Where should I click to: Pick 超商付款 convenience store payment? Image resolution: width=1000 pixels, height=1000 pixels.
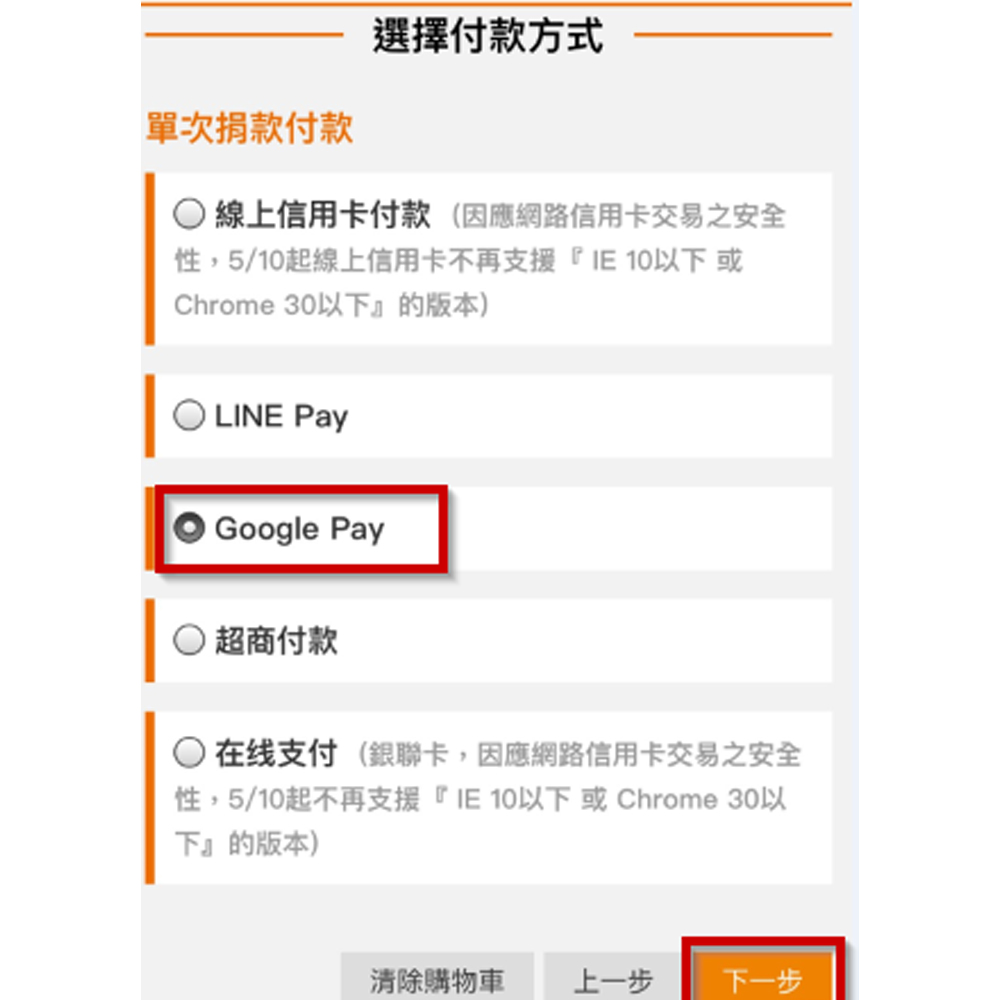189,641
